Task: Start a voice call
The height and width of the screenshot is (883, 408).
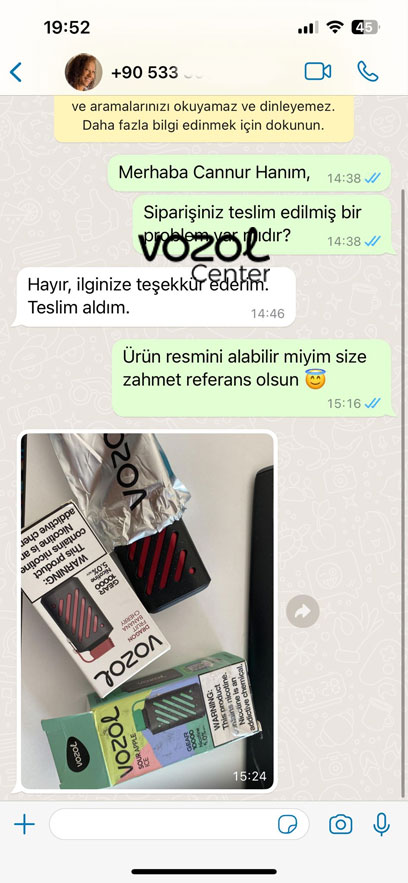Action: coord(368,72)
